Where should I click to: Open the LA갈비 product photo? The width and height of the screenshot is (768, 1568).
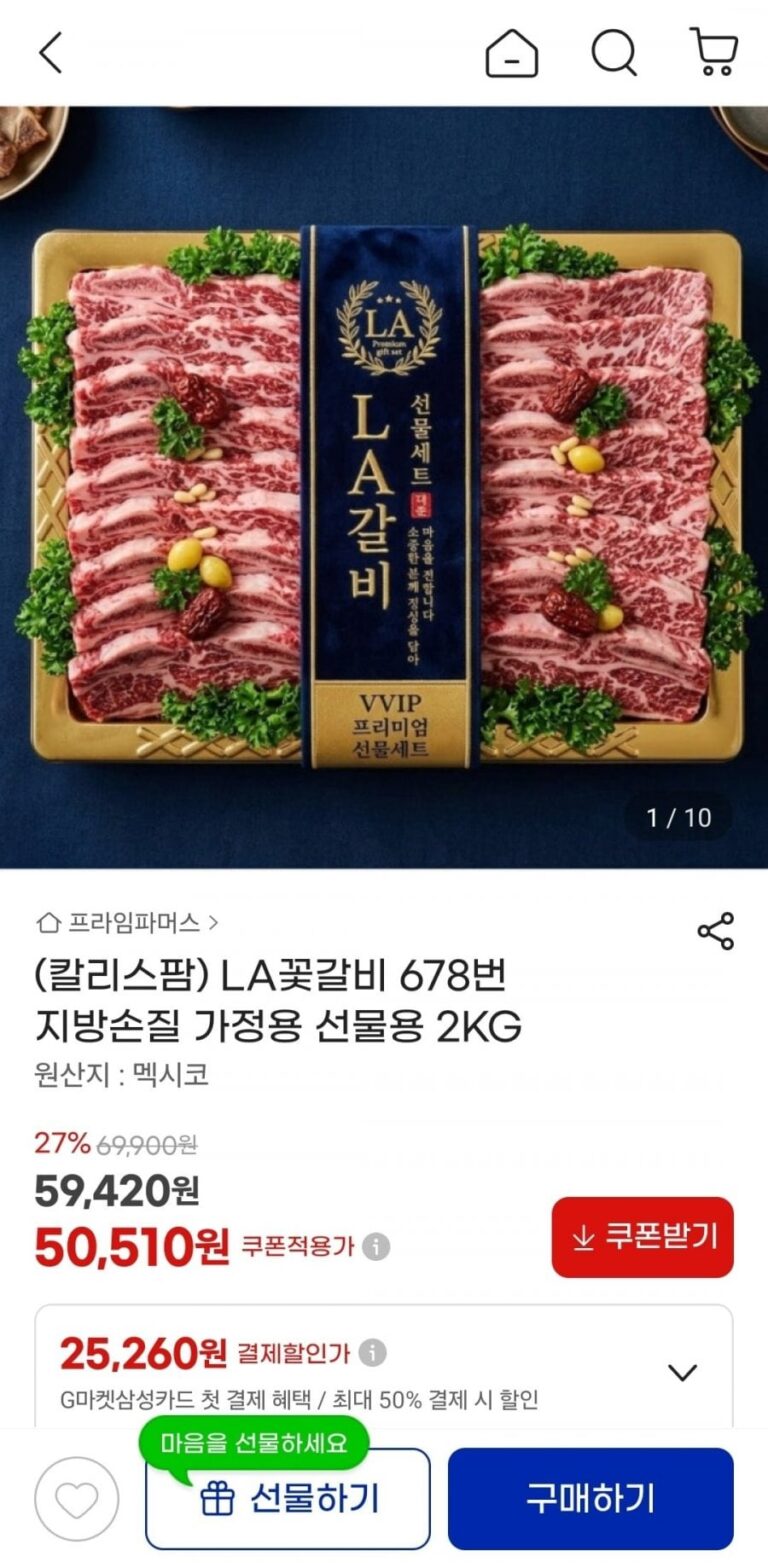pos(384,487)
